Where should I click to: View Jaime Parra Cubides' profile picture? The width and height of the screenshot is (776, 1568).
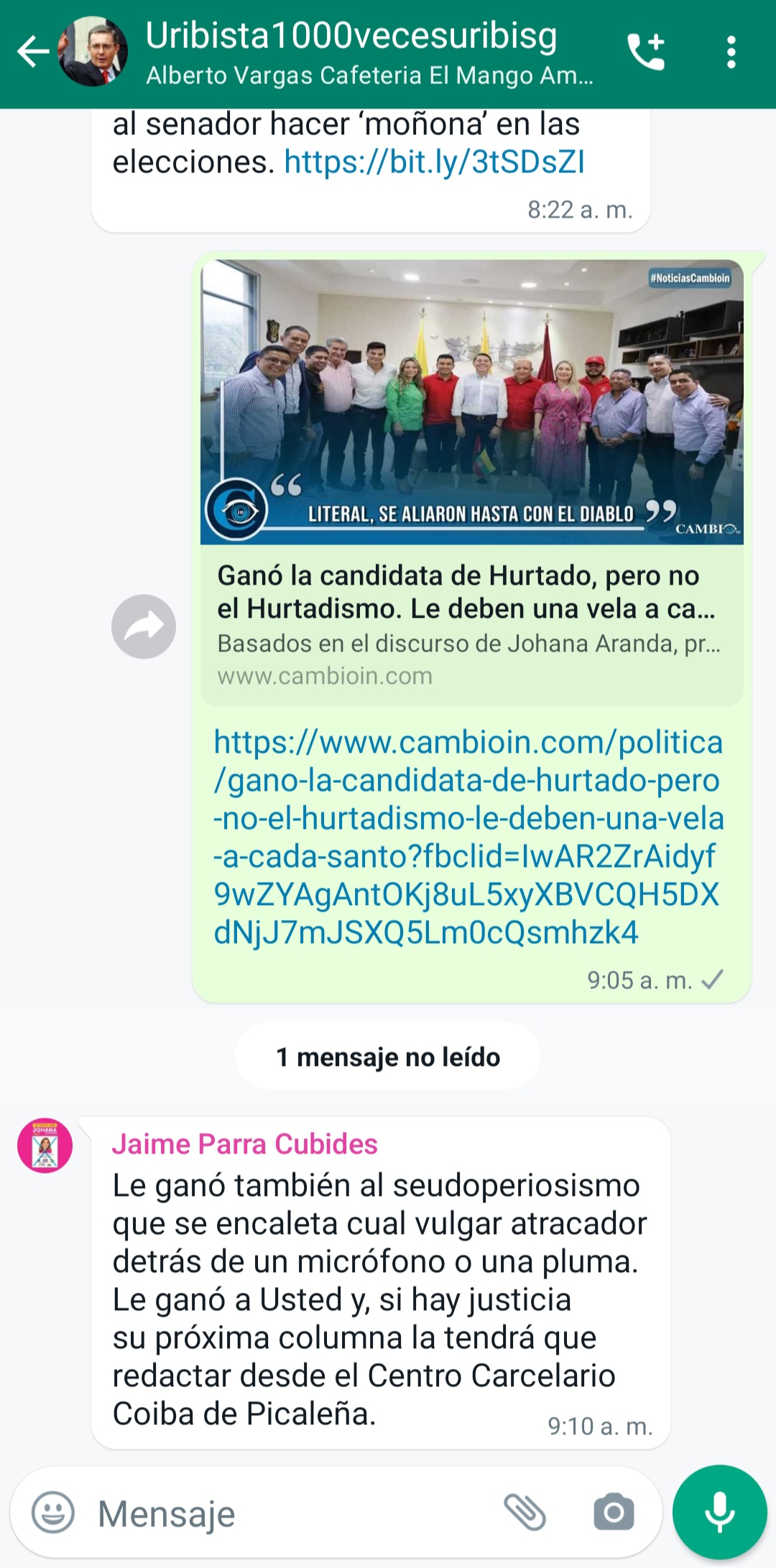[45, 1145]
